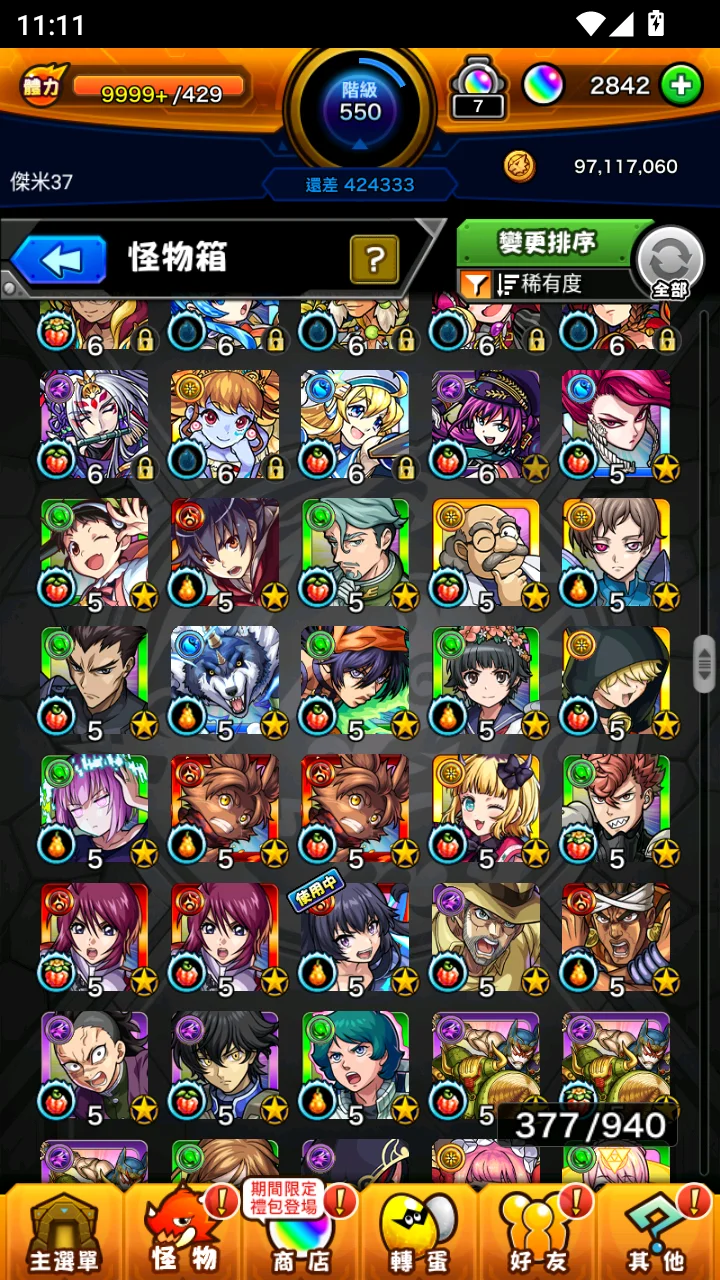Open the question mark help button
Viewport: 720px width, 1280px height.
(375, 260)
